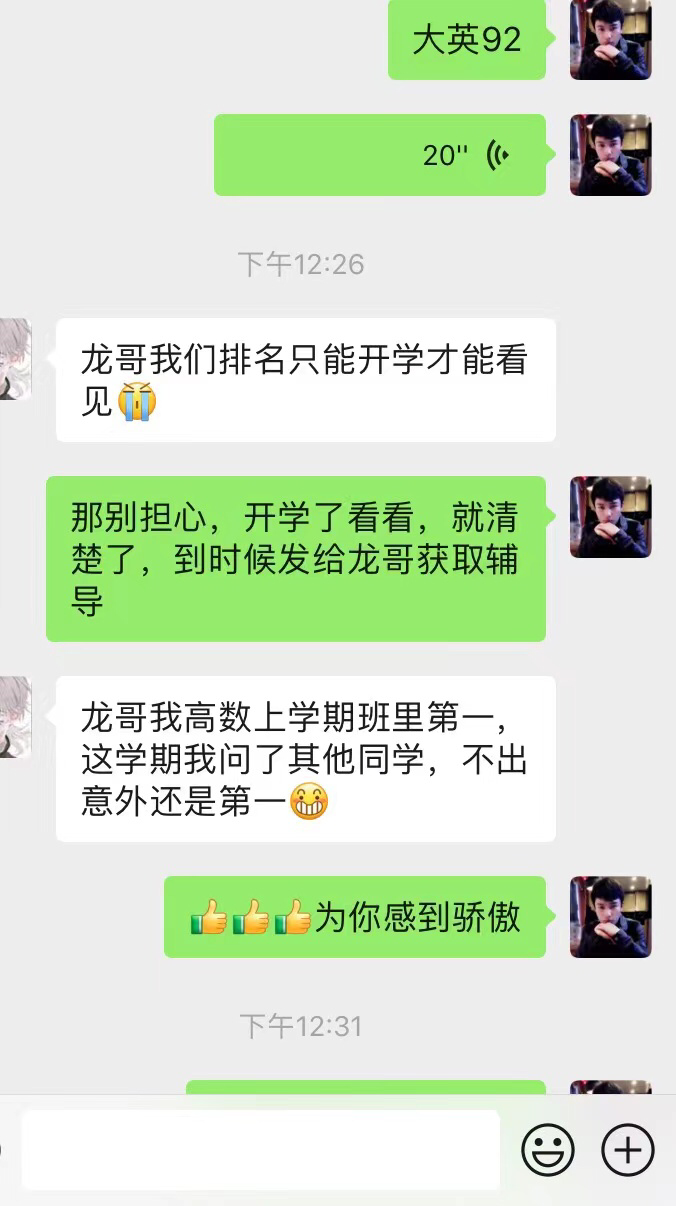This screenshot has width=676, height=1206.
Task: Play the 20-second voice message
Action: [x=380, y=155]
